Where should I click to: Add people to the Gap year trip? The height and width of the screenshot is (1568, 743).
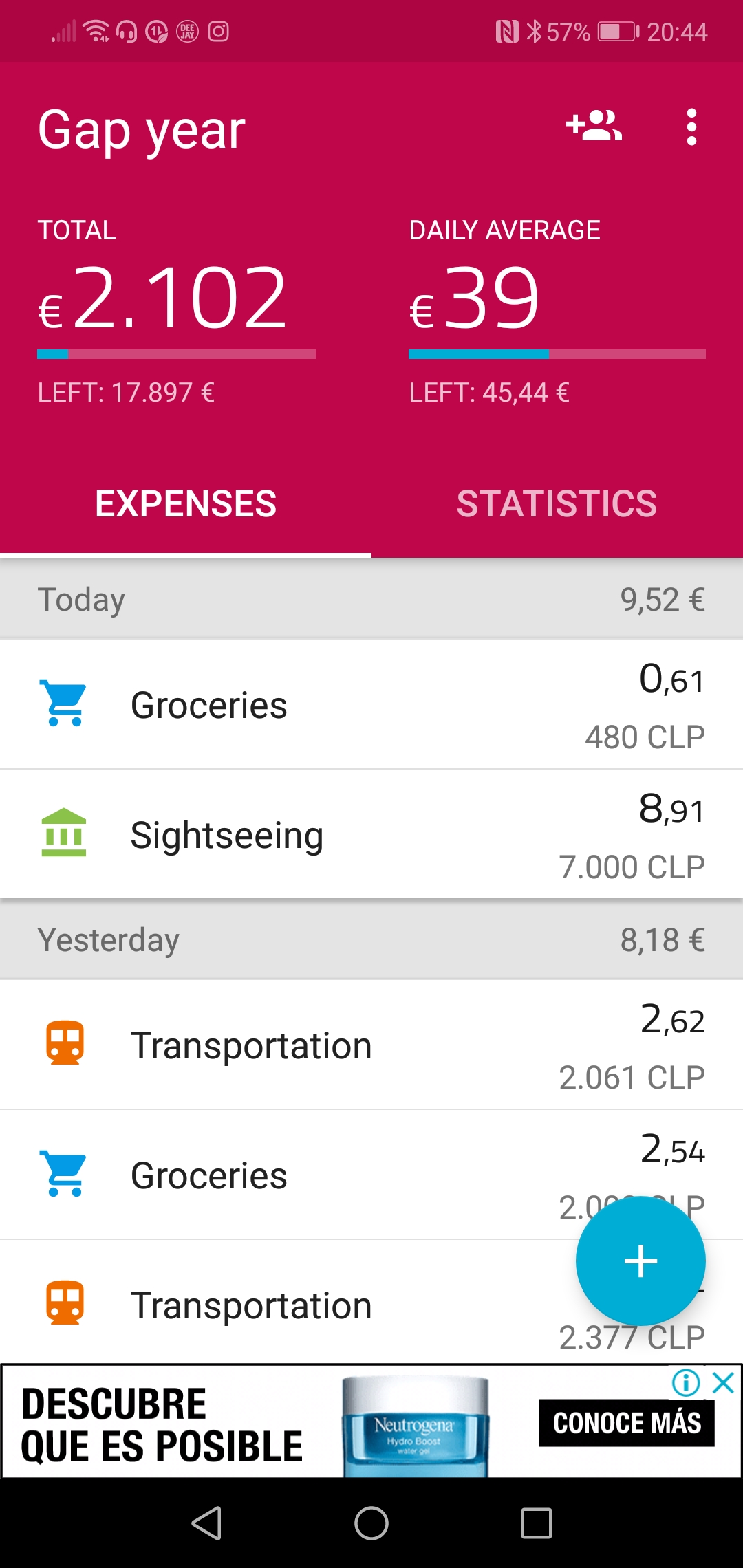pyautogui.click(x=594, y=127)
